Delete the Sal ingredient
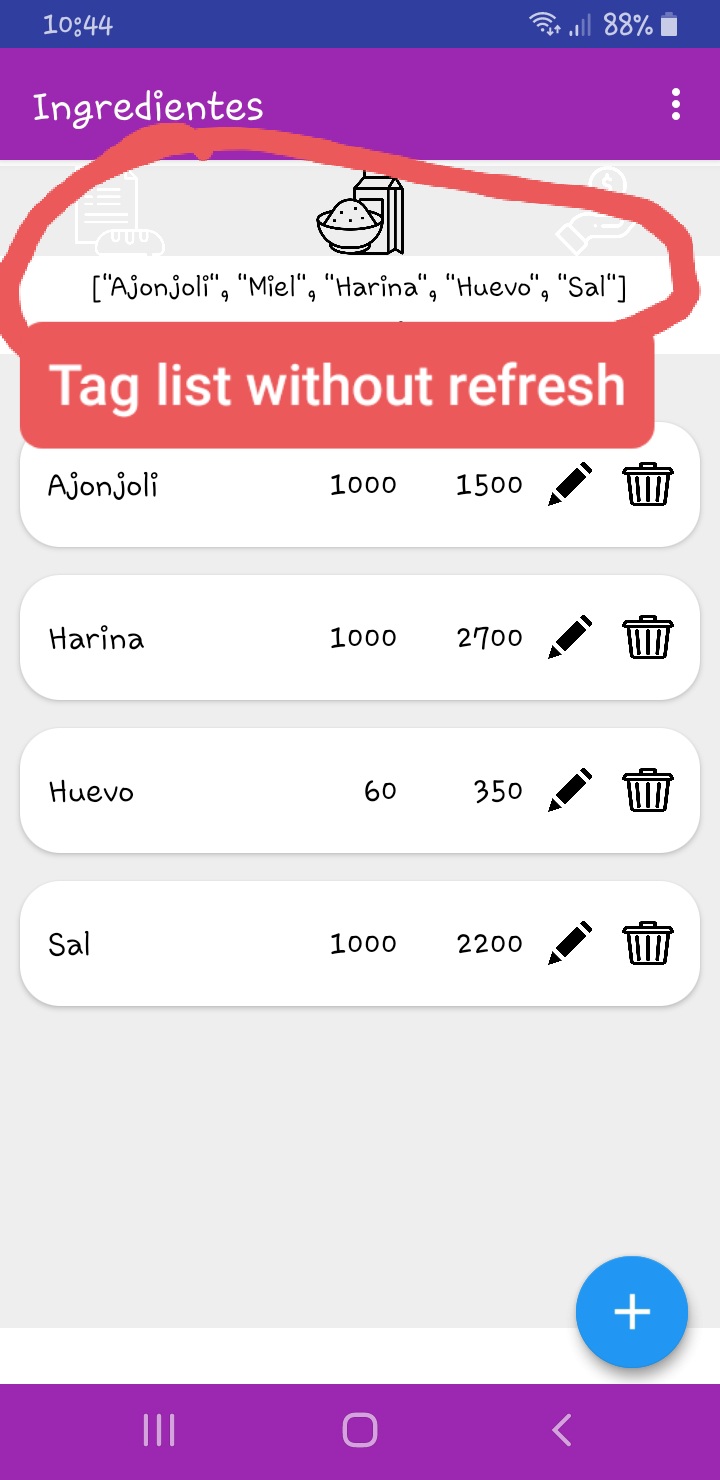This screenshot has width=720, height=1480. pos(649,944)
